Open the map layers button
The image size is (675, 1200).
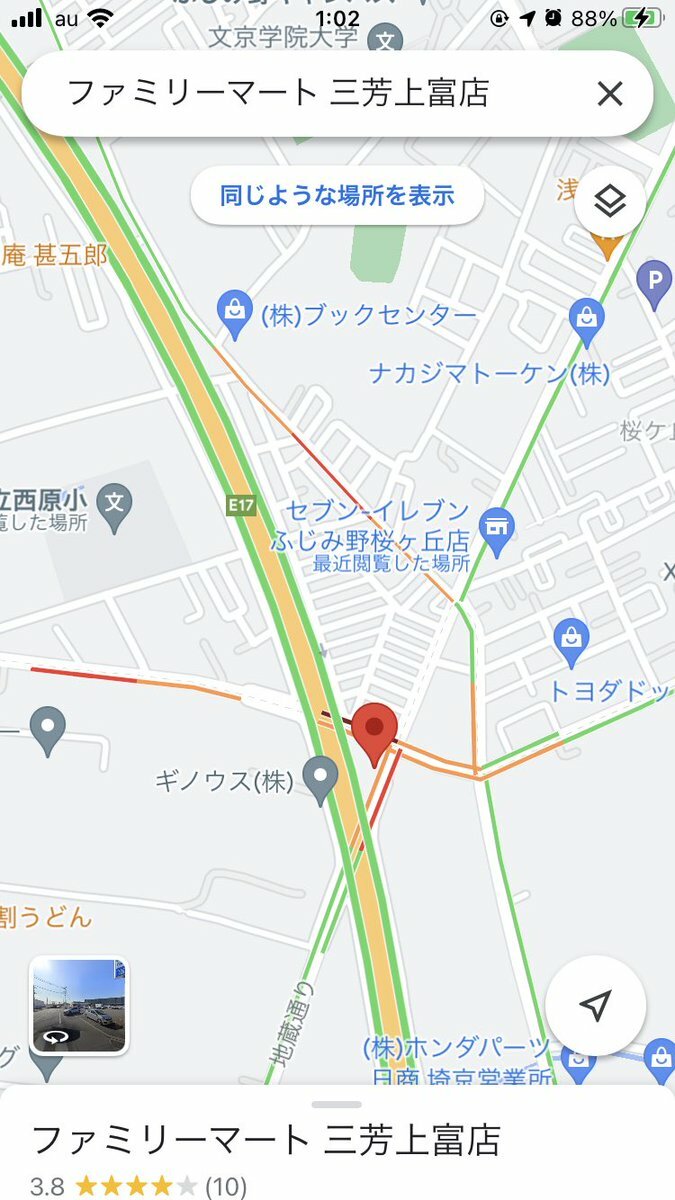[609, 202]
